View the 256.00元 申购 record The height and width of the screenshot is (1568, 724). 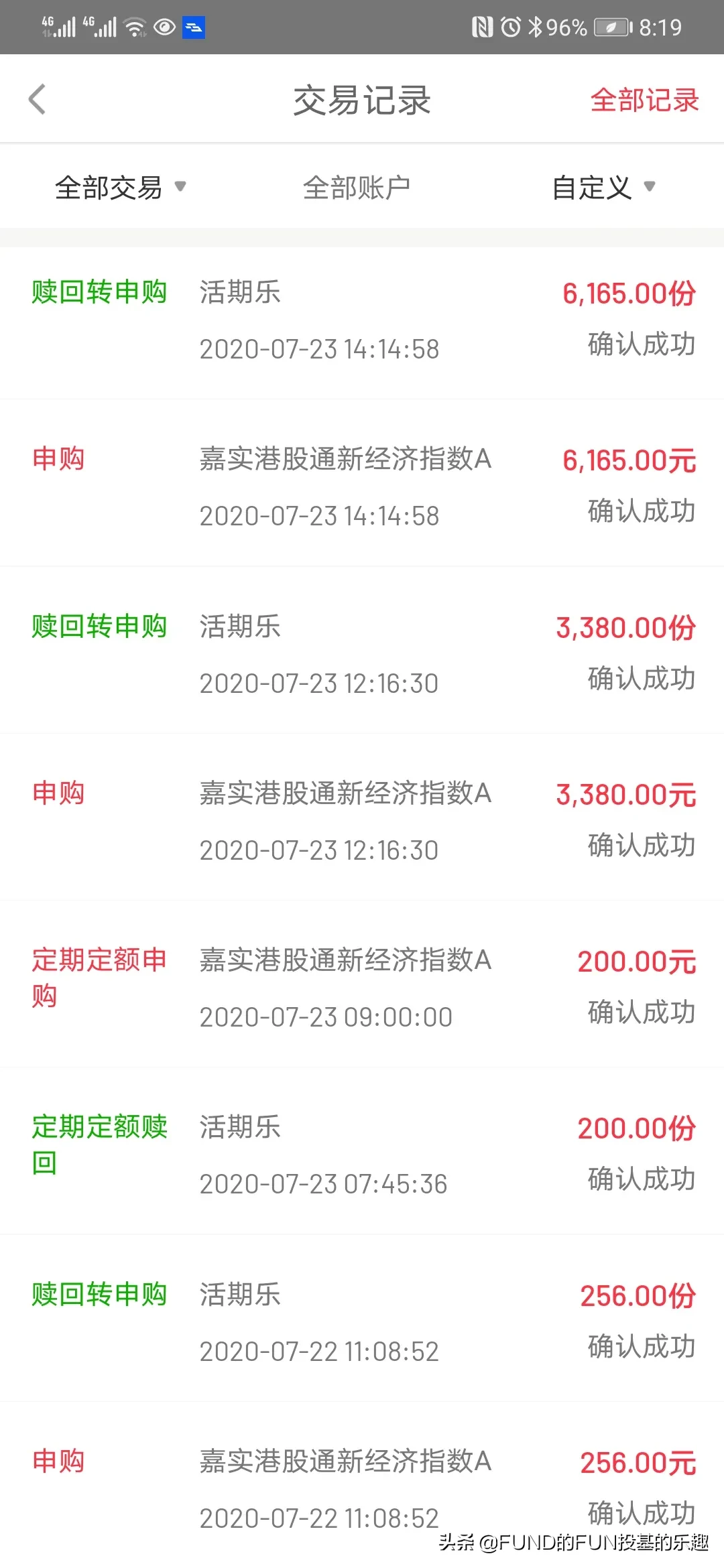[362, 1485]
